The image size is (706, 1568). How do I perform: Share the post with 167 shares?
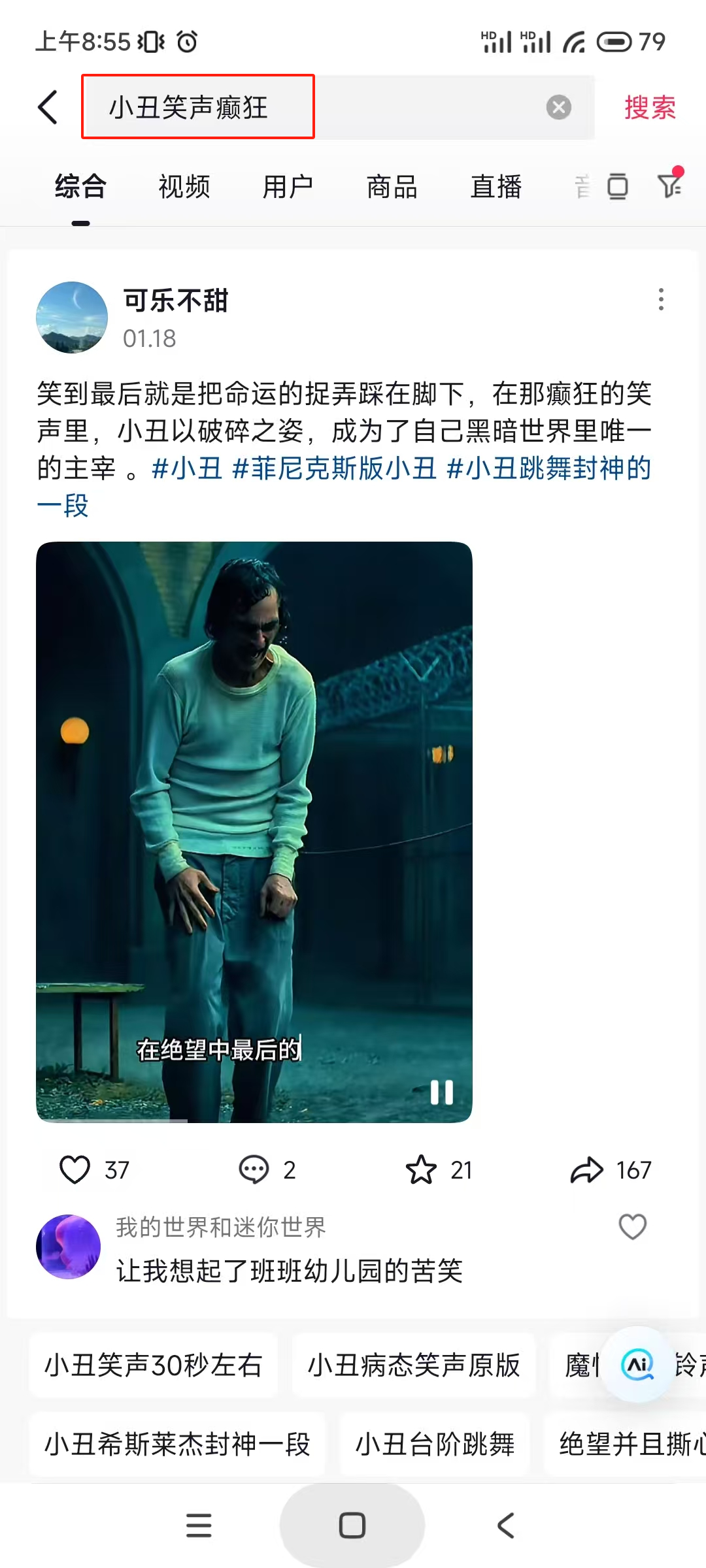[586, 1170]
